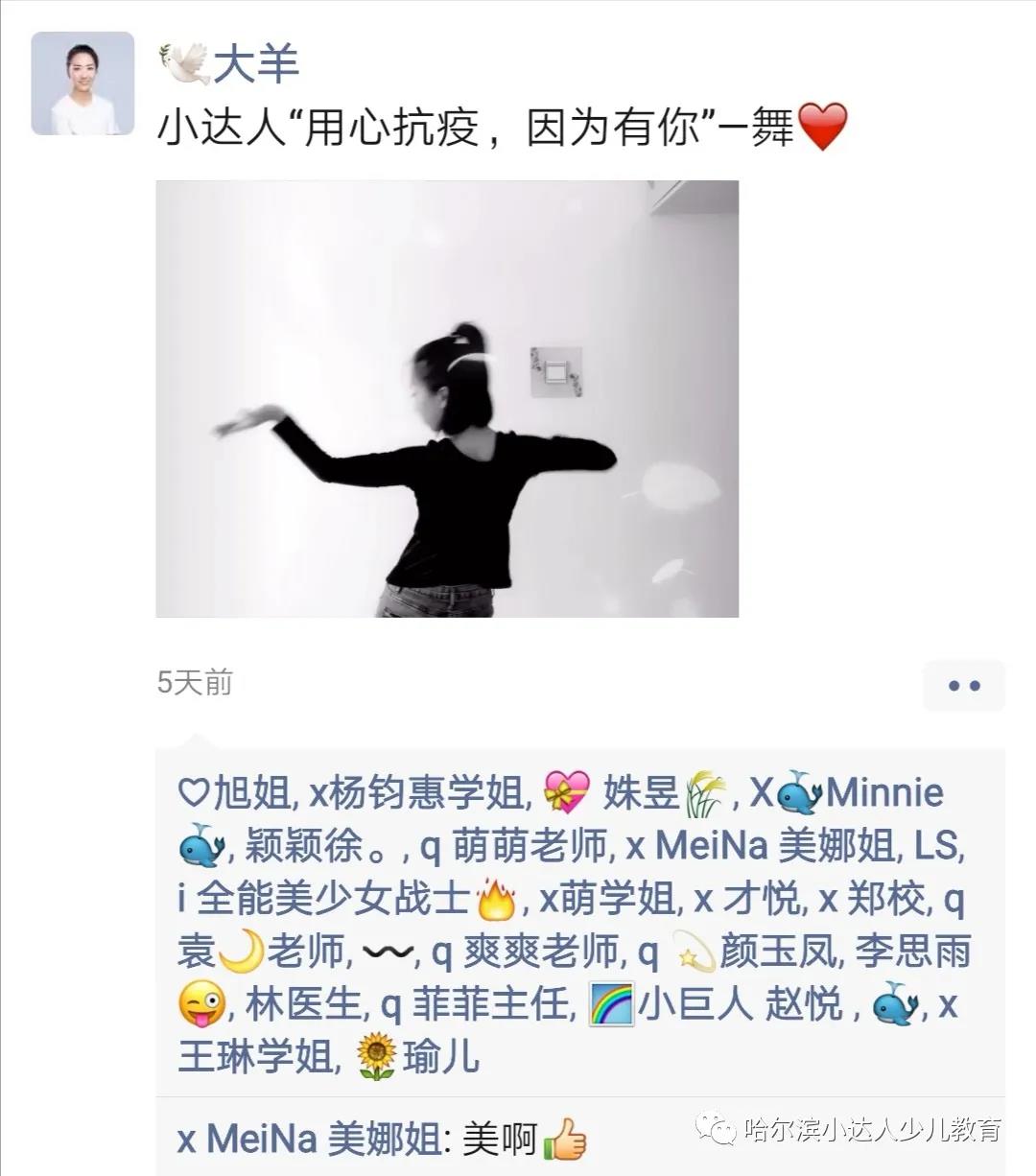Open 大羊's profile avatar
1036x1176 pixels.
tap(82, 83)
